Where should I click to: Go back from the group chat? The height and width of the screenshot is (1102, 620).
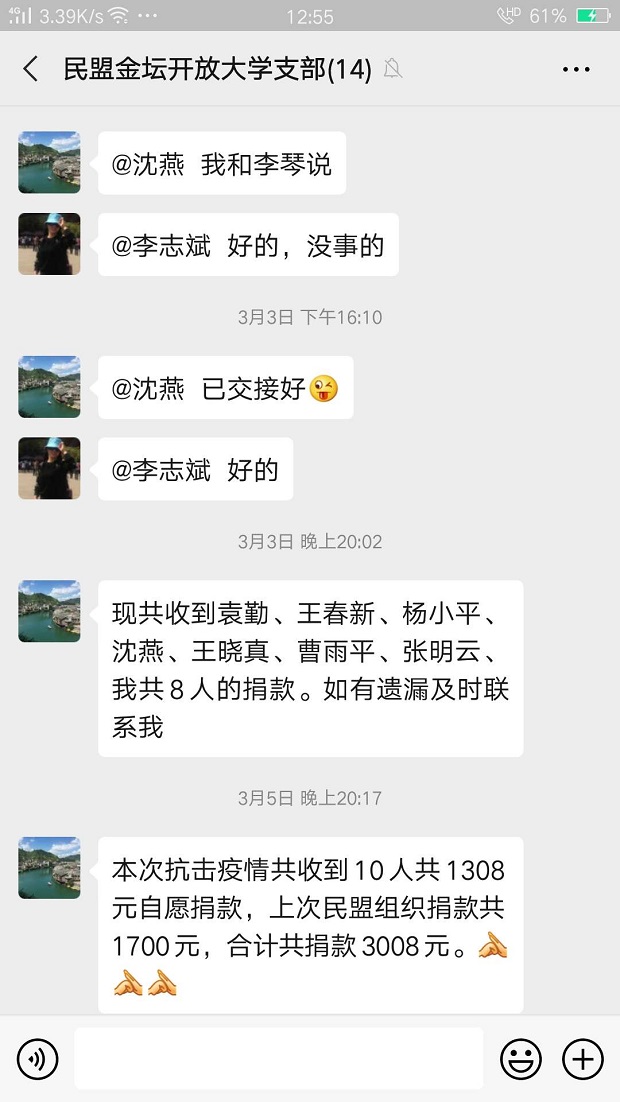(x=31, y=69)
